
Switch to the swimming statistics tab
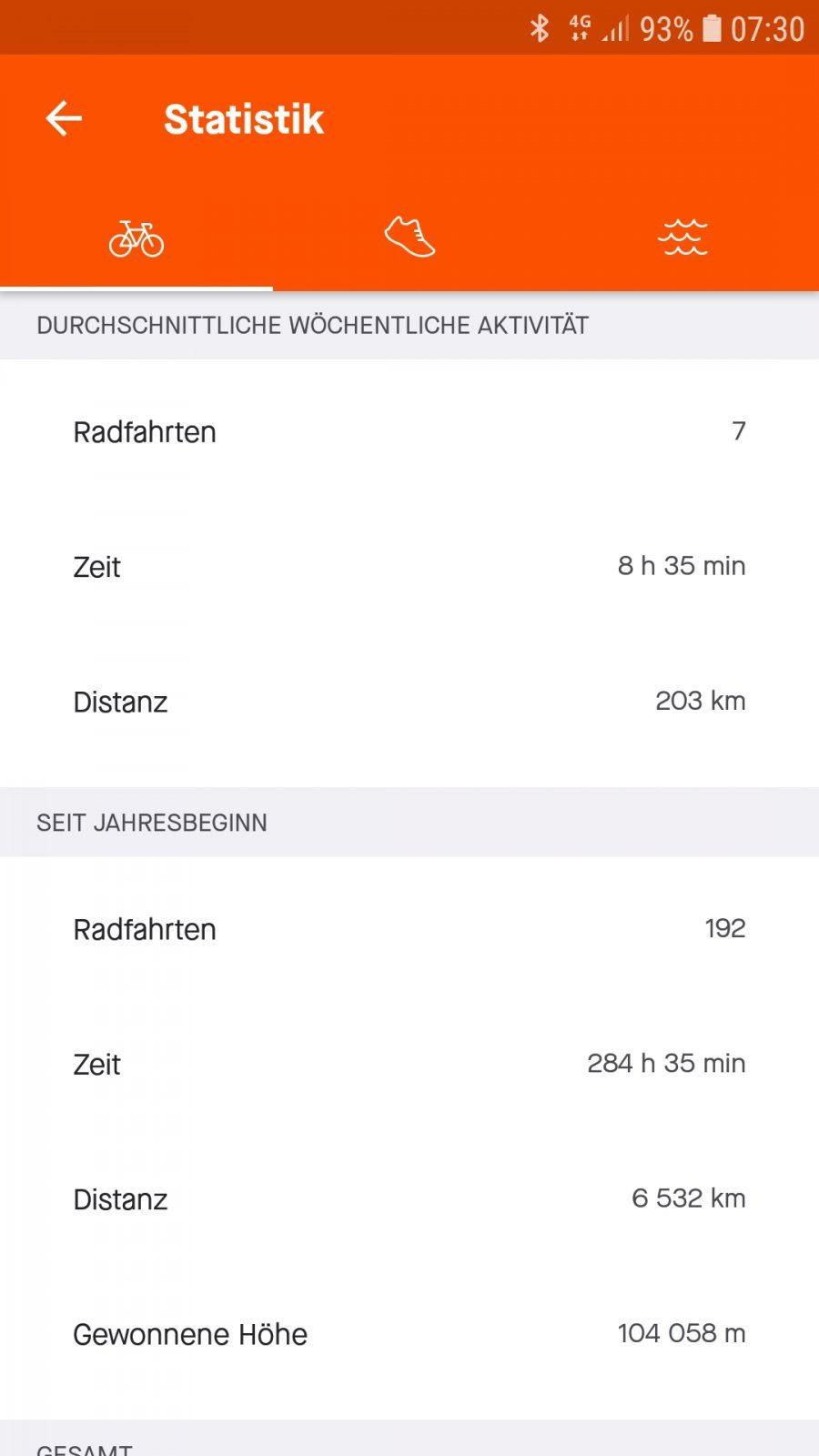click(x=682, y=238)
